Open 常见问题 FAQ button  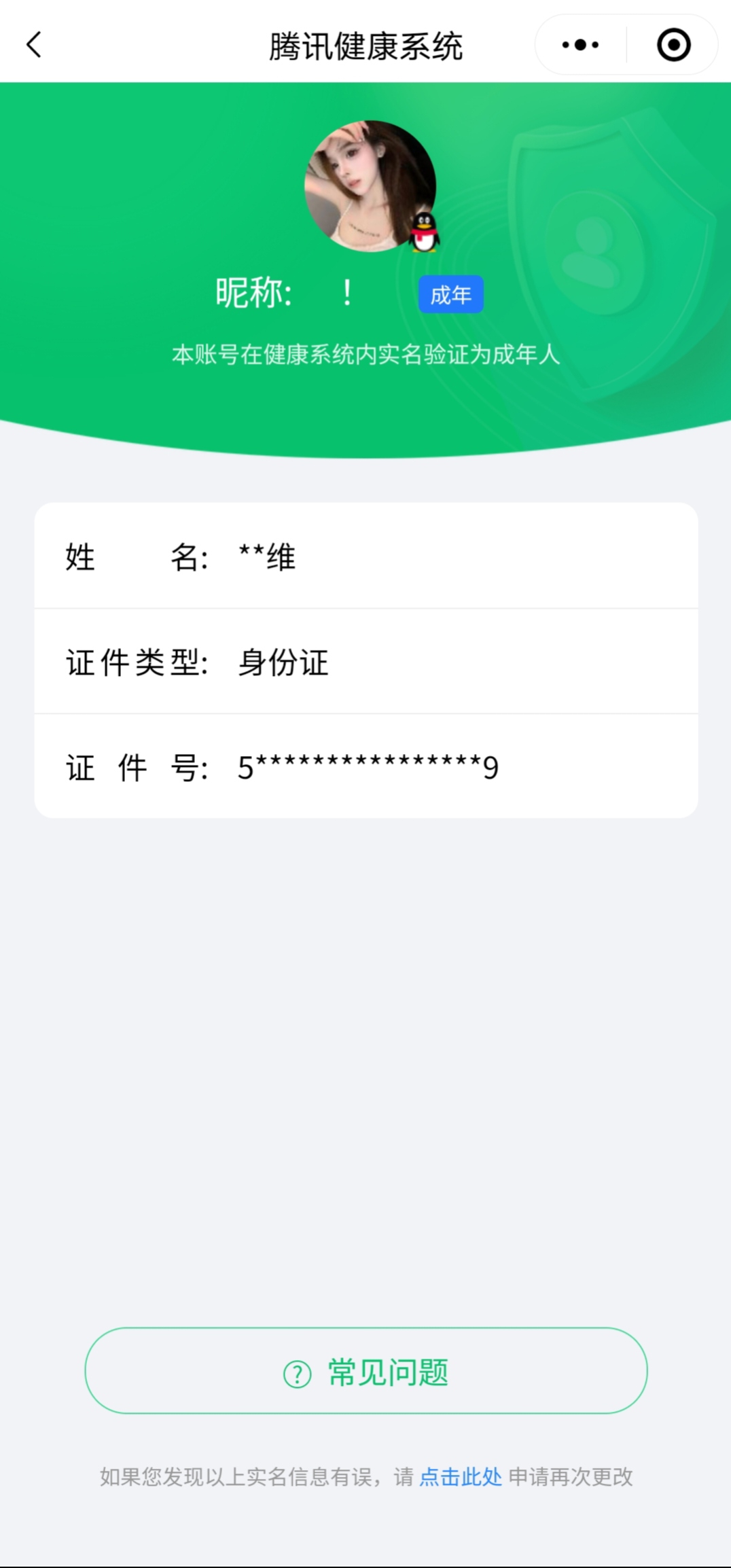(366, 1371)
